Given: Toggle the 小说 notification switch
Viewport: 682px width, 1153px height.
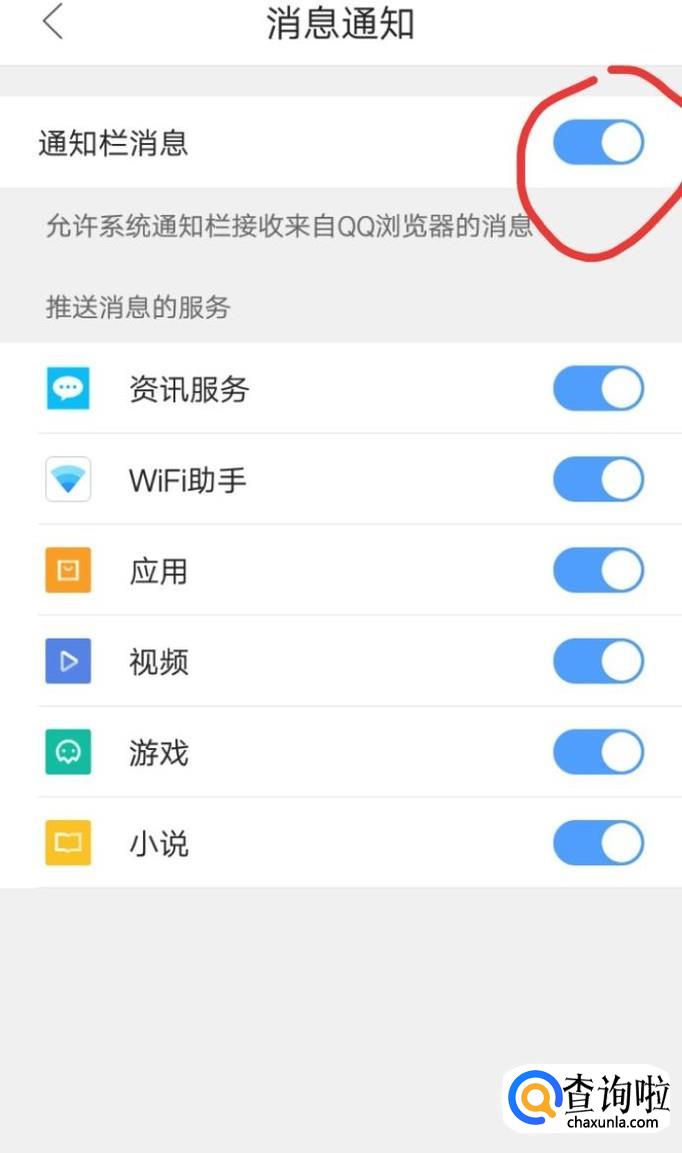Looking at the screenshot, I should (598, 843).
